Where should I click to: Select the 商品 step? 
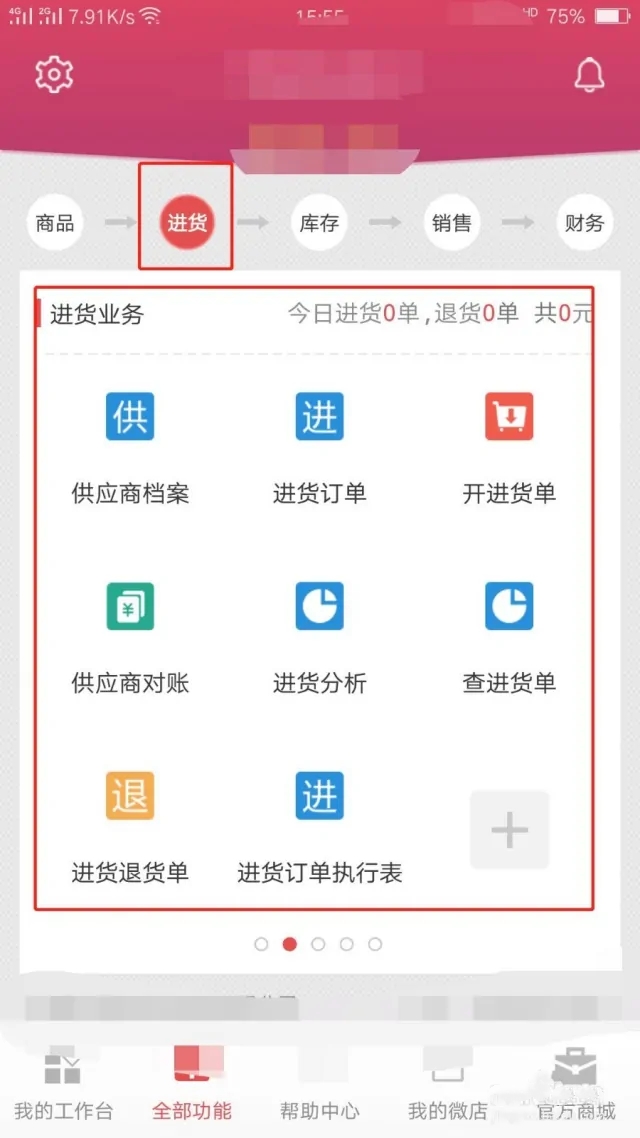(55, 223)
